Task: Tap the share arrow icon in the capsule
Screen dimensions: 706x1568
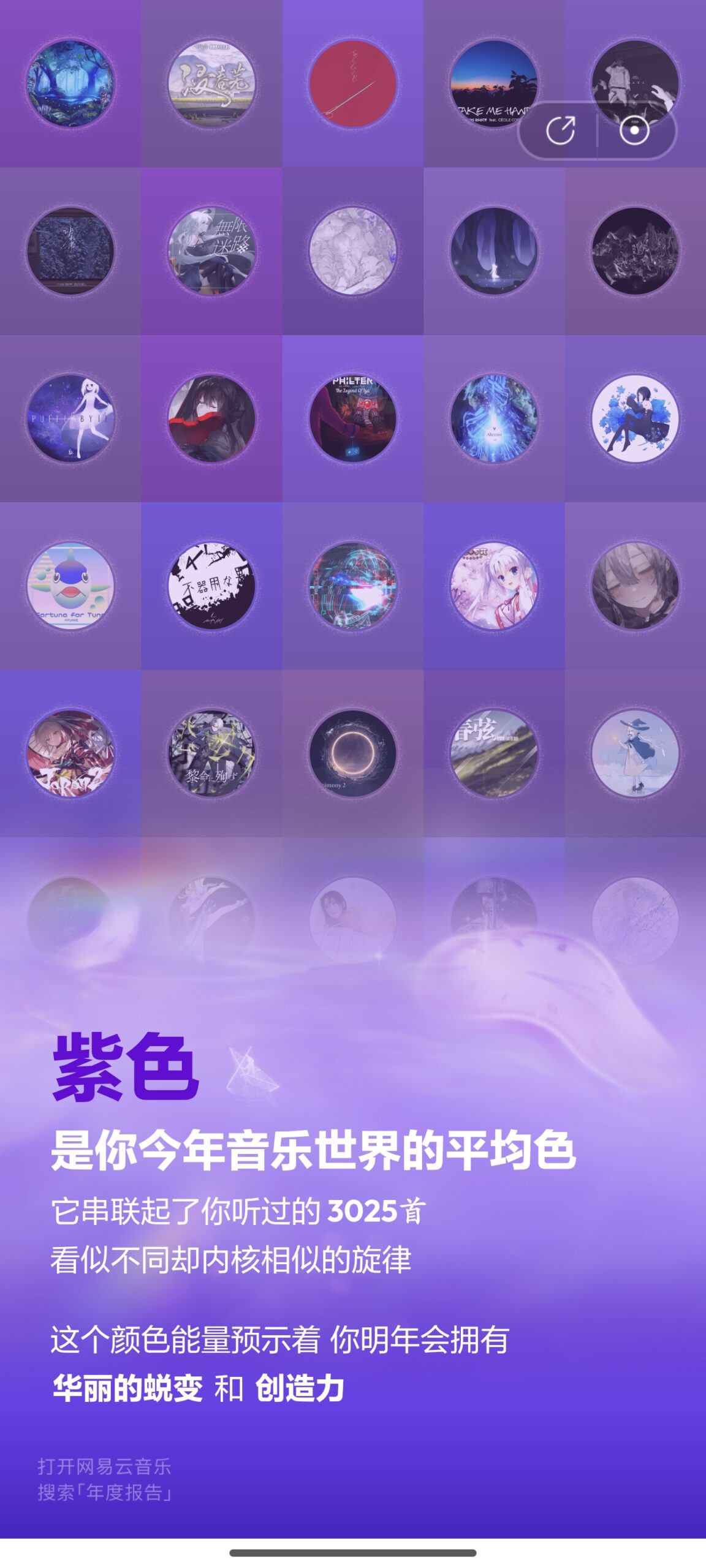Action: pos(560,130)
